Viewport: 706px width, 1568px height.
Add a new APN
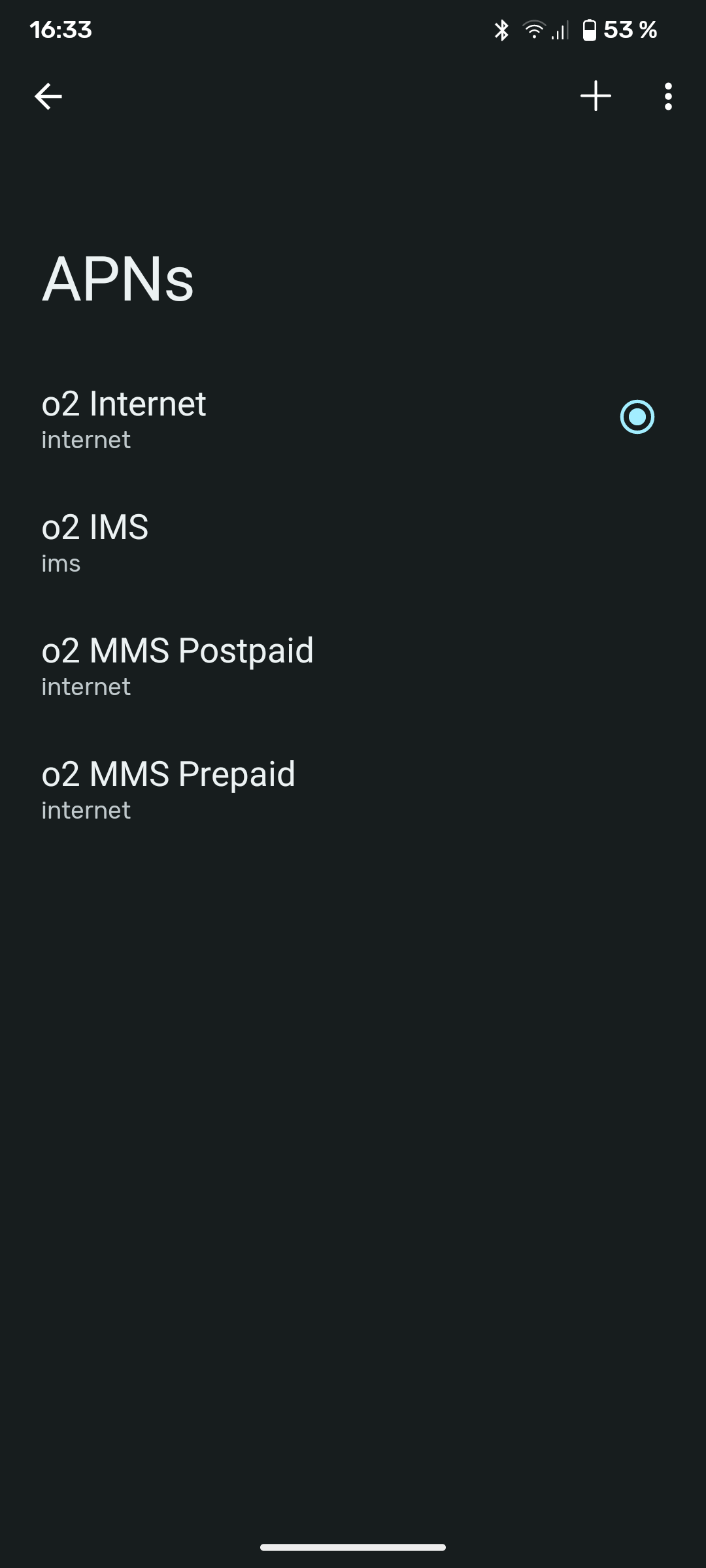tap(596, 97)
